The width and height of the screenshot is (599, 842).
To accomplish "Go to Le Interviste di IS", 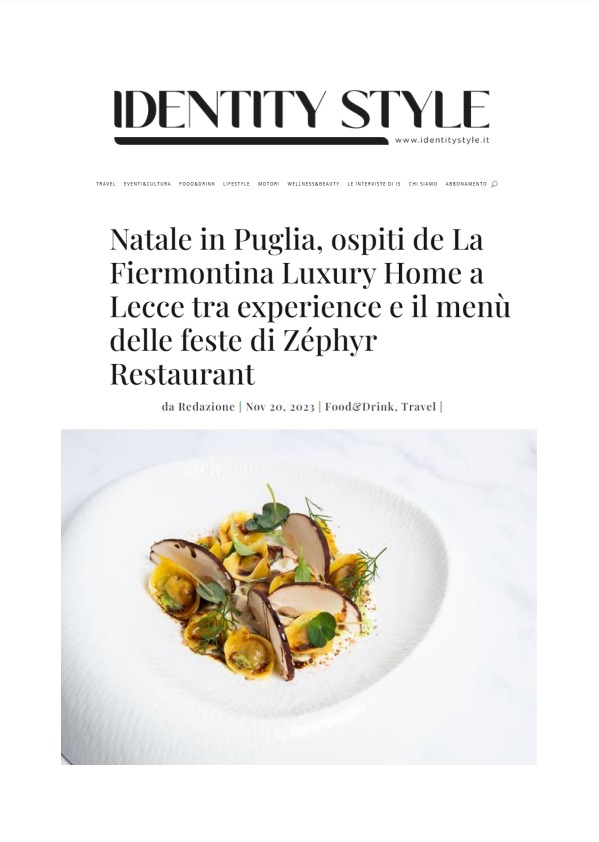I will (374, 184).
